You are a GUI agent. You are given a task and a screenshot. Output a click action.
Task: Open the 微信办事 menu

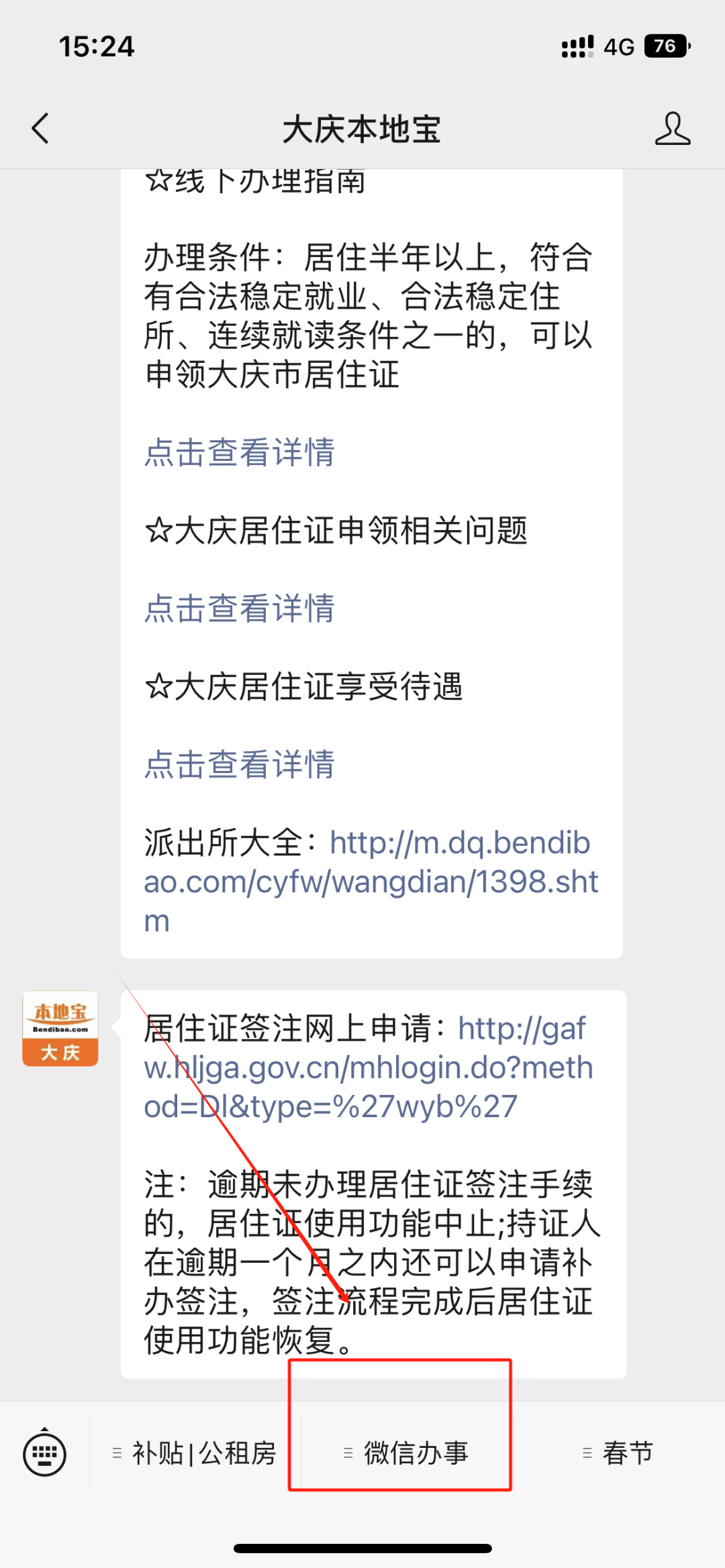point(406,1453)
